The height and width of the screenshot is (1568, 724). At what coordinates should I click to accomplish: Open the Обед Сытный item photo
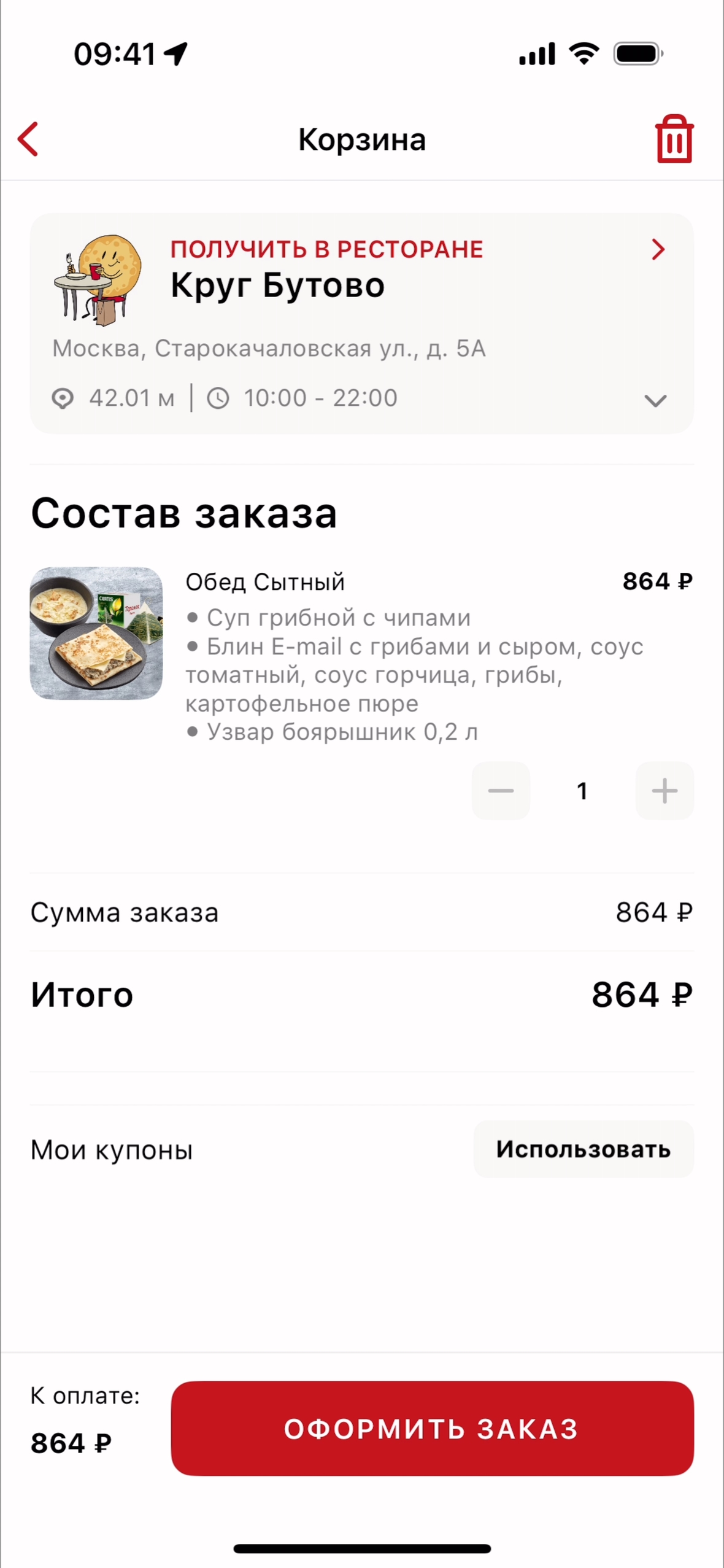click(96, 633)
